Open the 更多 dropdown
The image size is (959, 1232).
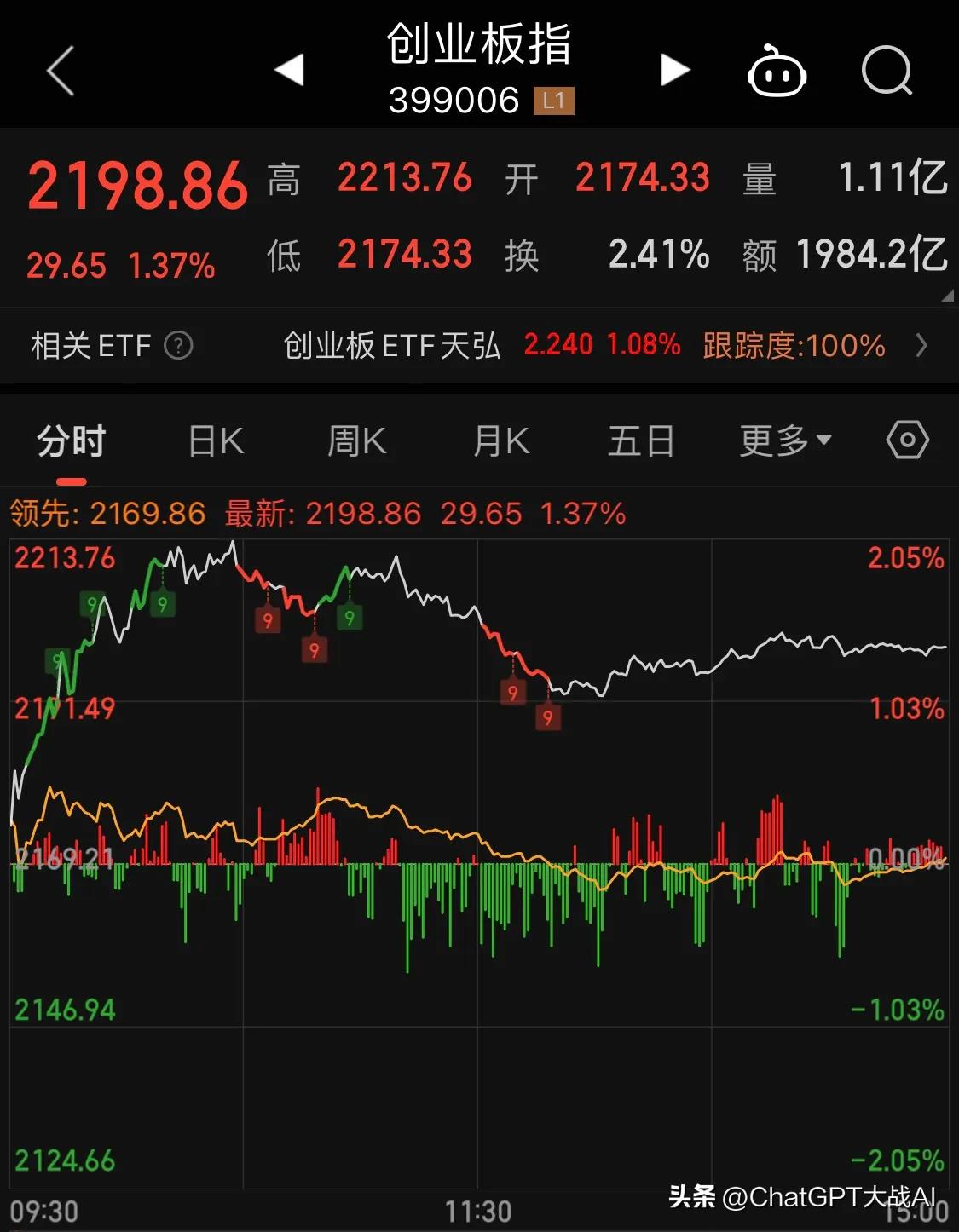[784, 440]
